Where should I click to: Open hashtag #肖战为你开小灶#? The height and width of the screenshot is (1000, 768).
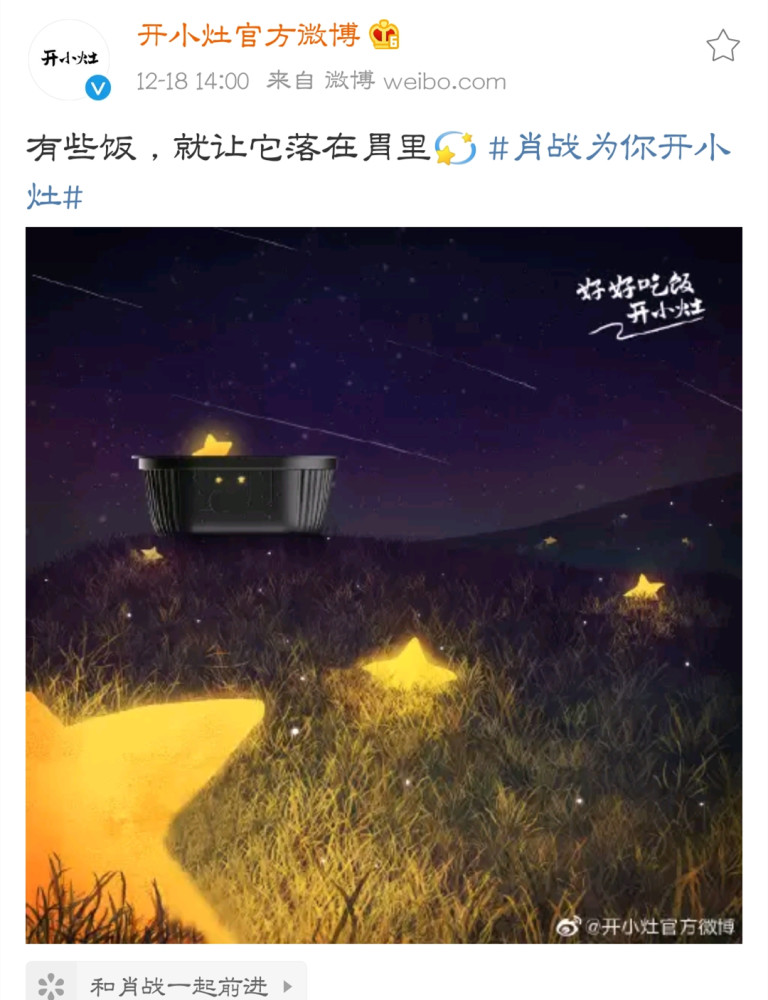pos(610,150)
